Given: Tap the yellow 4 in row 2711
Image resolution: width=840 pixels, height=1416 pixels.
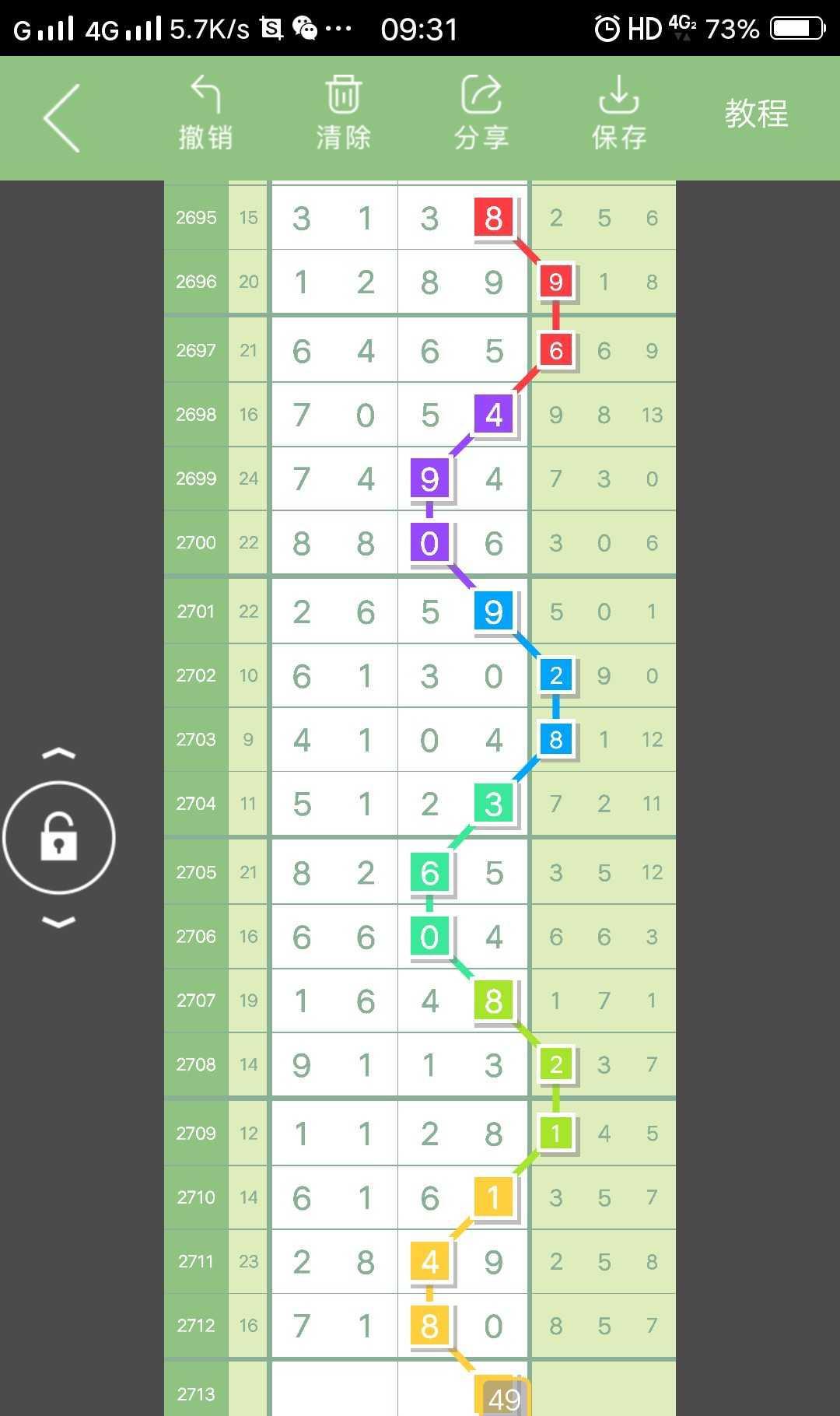Looking at the screenshot, I should (x=429, y=1261).
